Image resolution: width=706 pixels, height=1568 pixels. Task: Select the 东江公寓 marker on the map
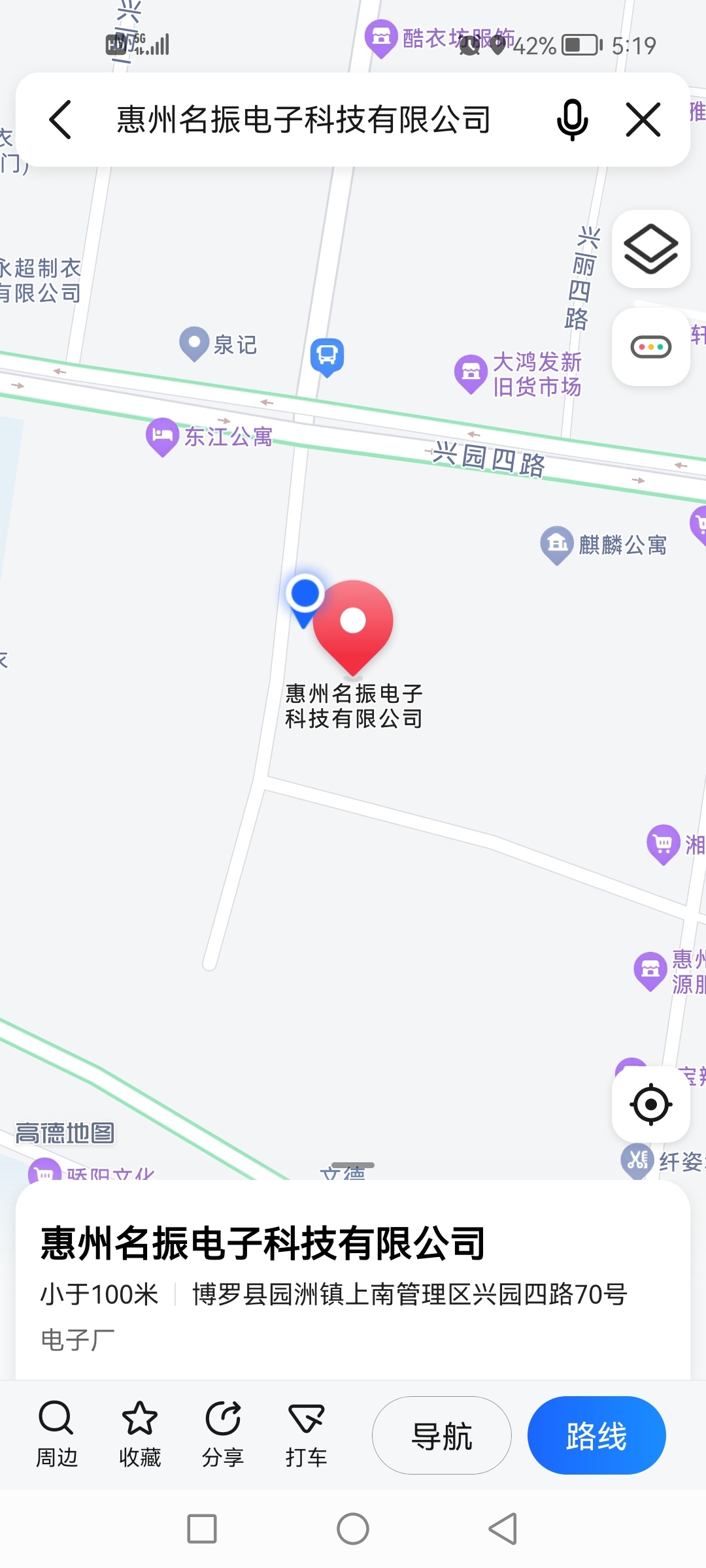point(163,435)
